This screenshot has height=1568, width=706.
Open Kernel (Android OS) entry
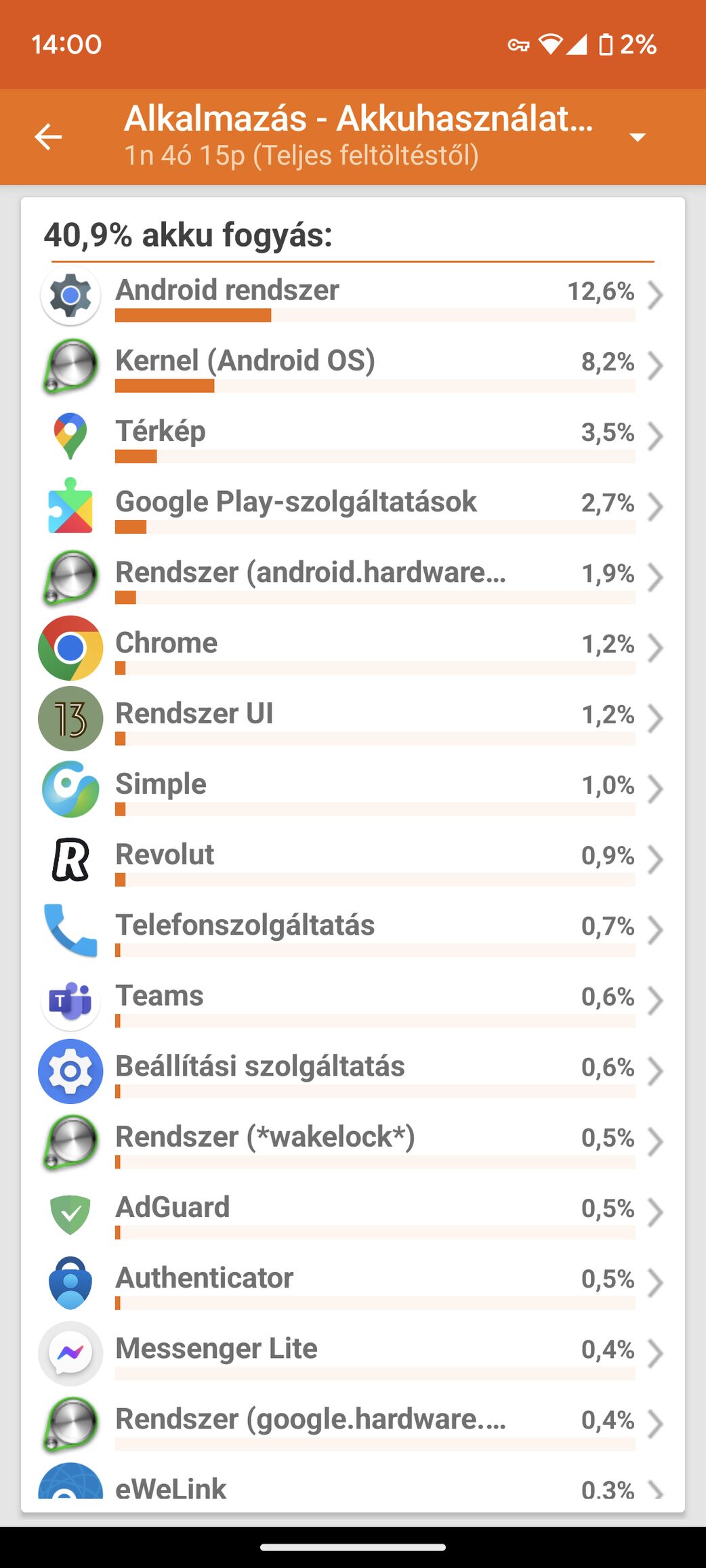[x=352, y=366]
